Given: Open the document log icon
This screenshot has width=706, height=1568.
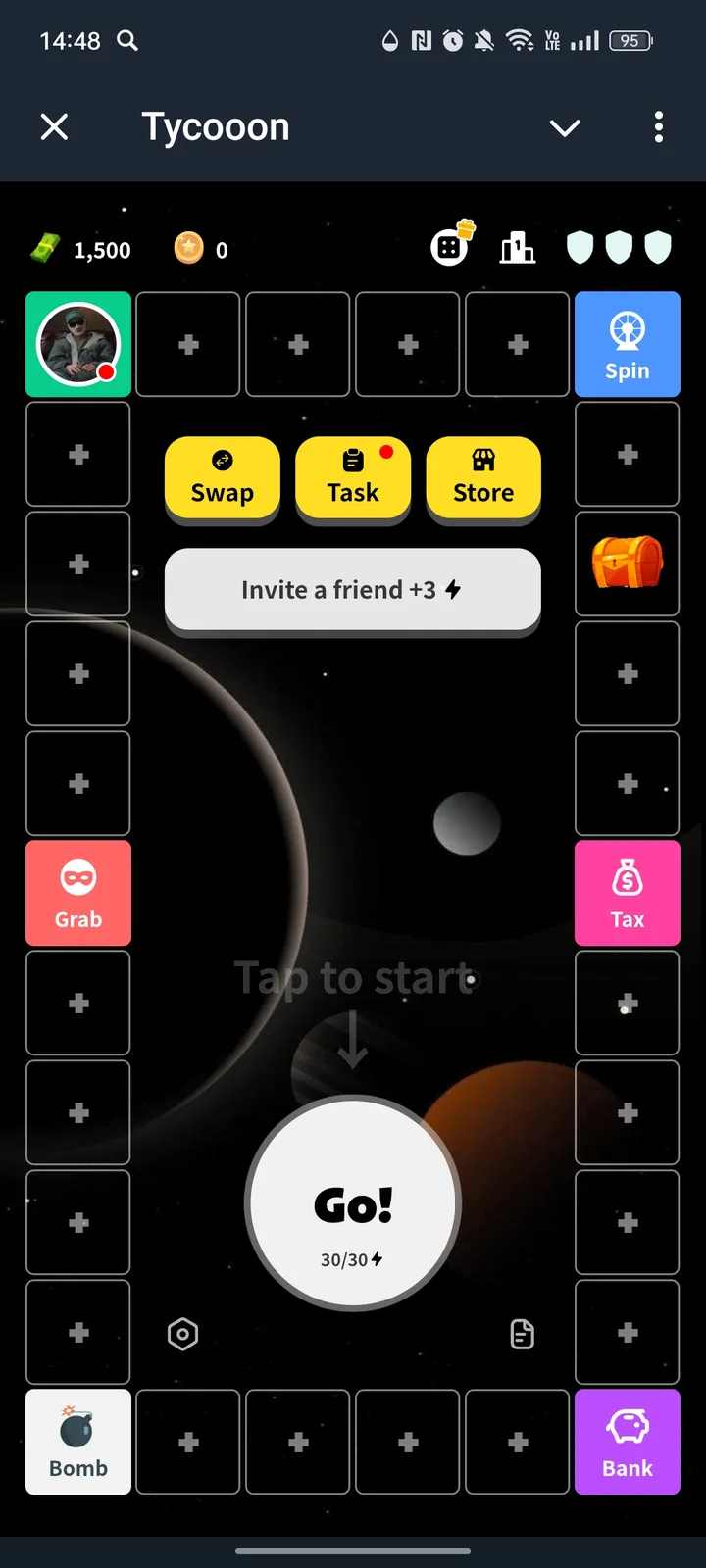Looking at the screenshot, I should coord(523,1334).
